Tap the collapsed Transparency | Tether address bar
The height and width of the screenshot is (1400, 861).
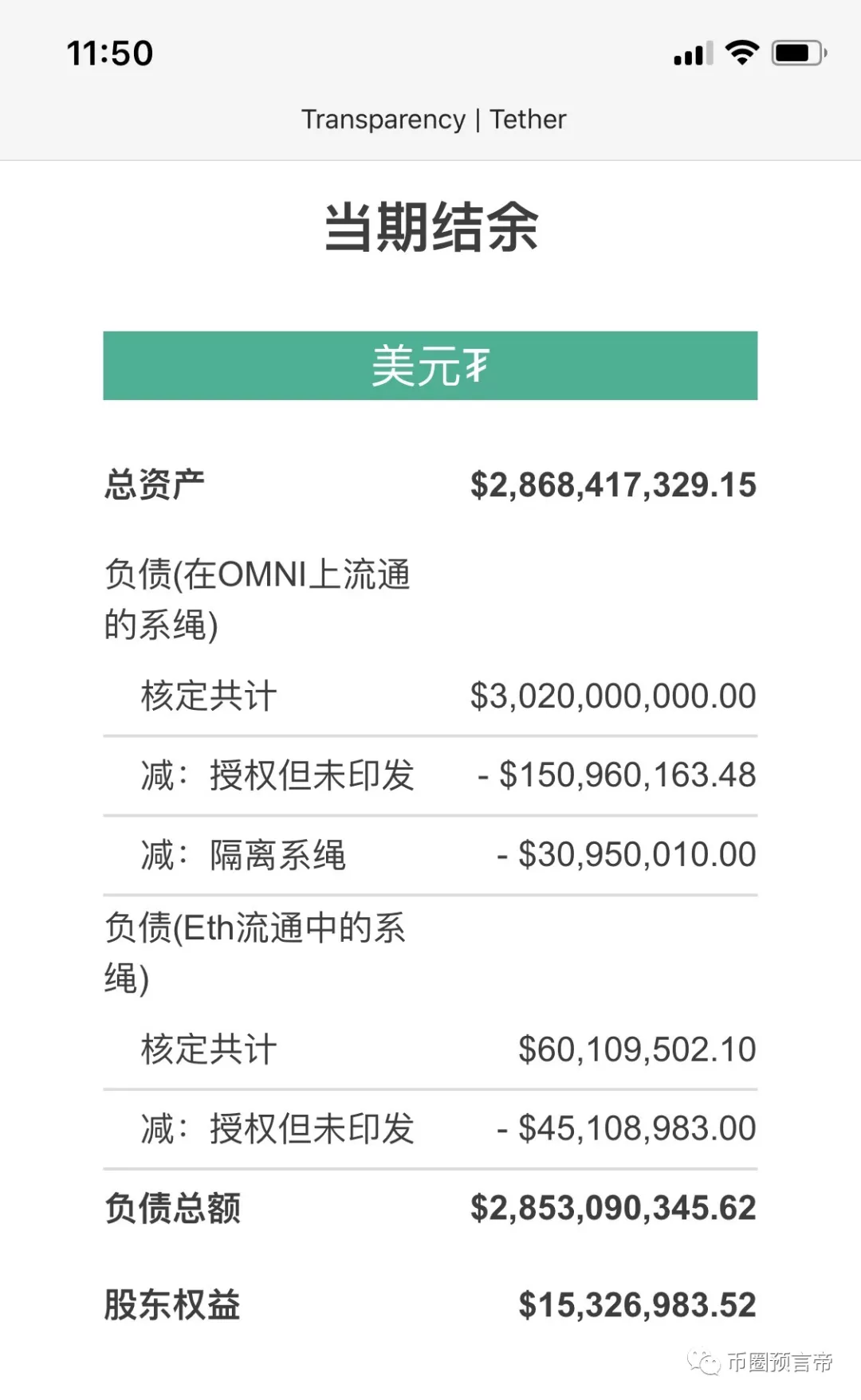(x=434, y=120)
